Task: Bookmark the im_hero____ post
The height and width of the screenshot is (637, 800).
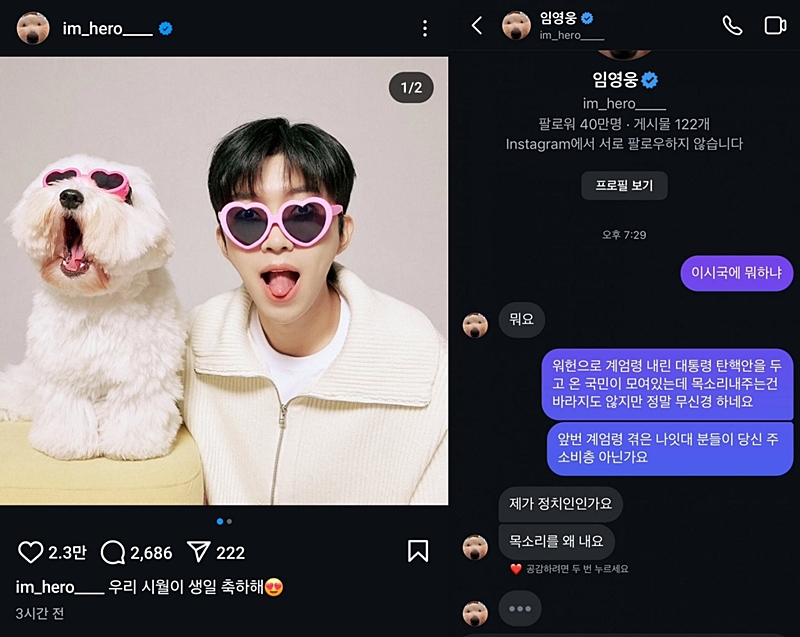Action: (418, 552)
